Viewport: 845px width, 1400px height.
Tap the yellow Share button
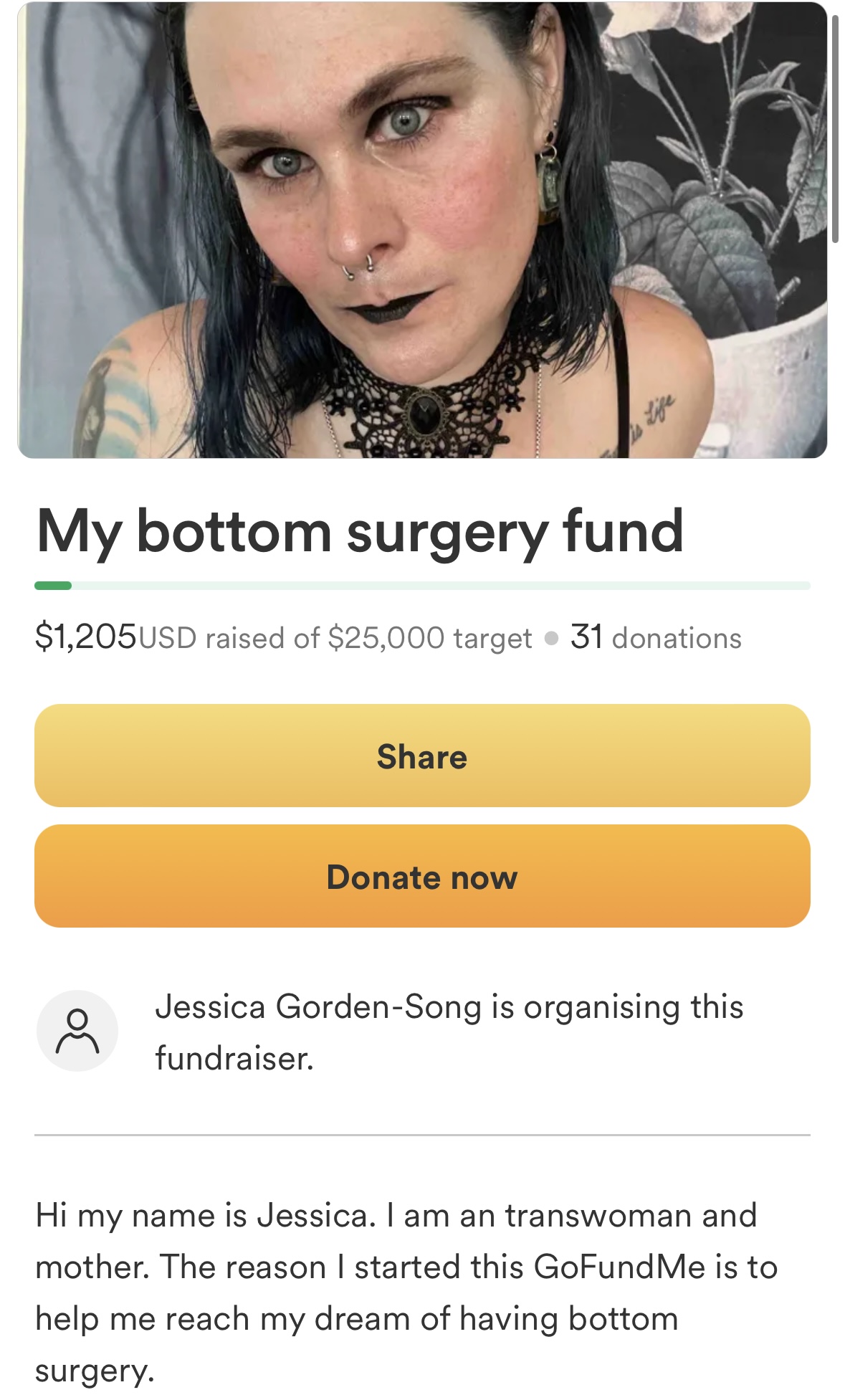[x=422, y=756]
